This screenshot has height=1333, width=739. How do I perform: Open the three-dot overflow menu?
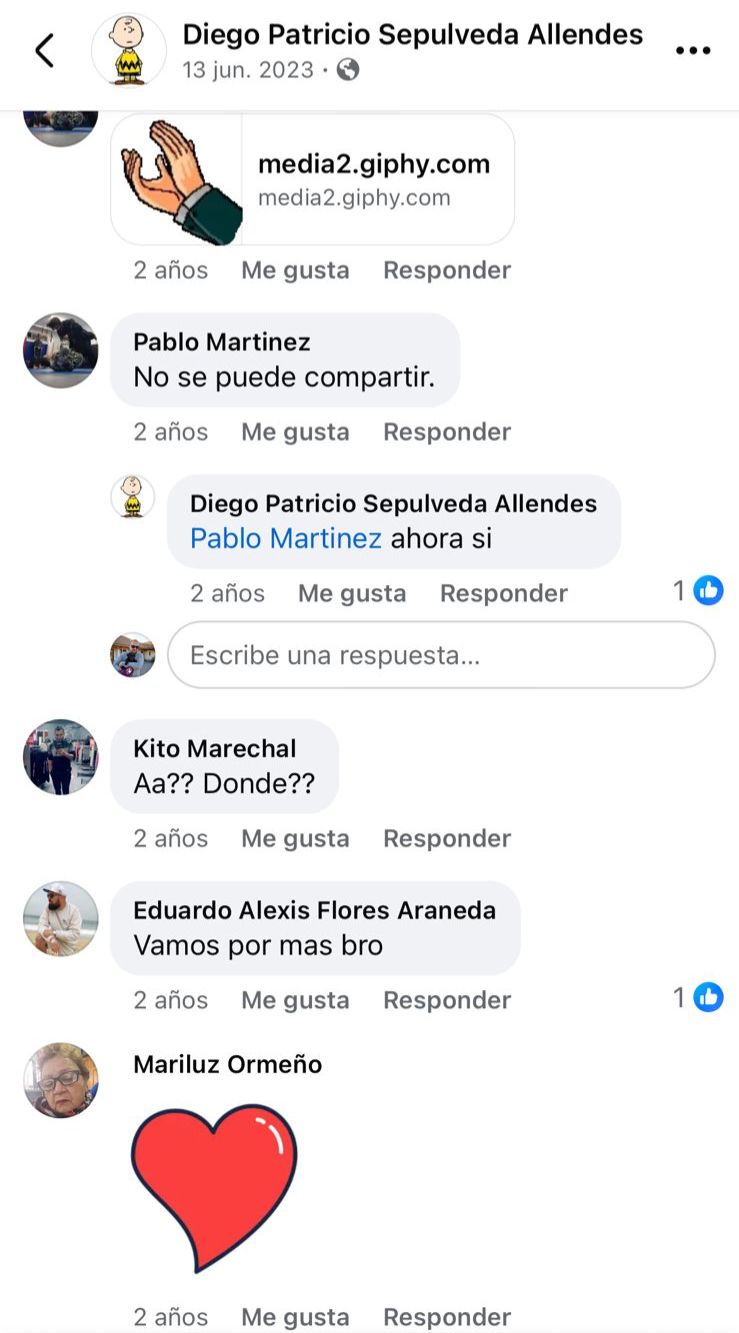point(693,51)
